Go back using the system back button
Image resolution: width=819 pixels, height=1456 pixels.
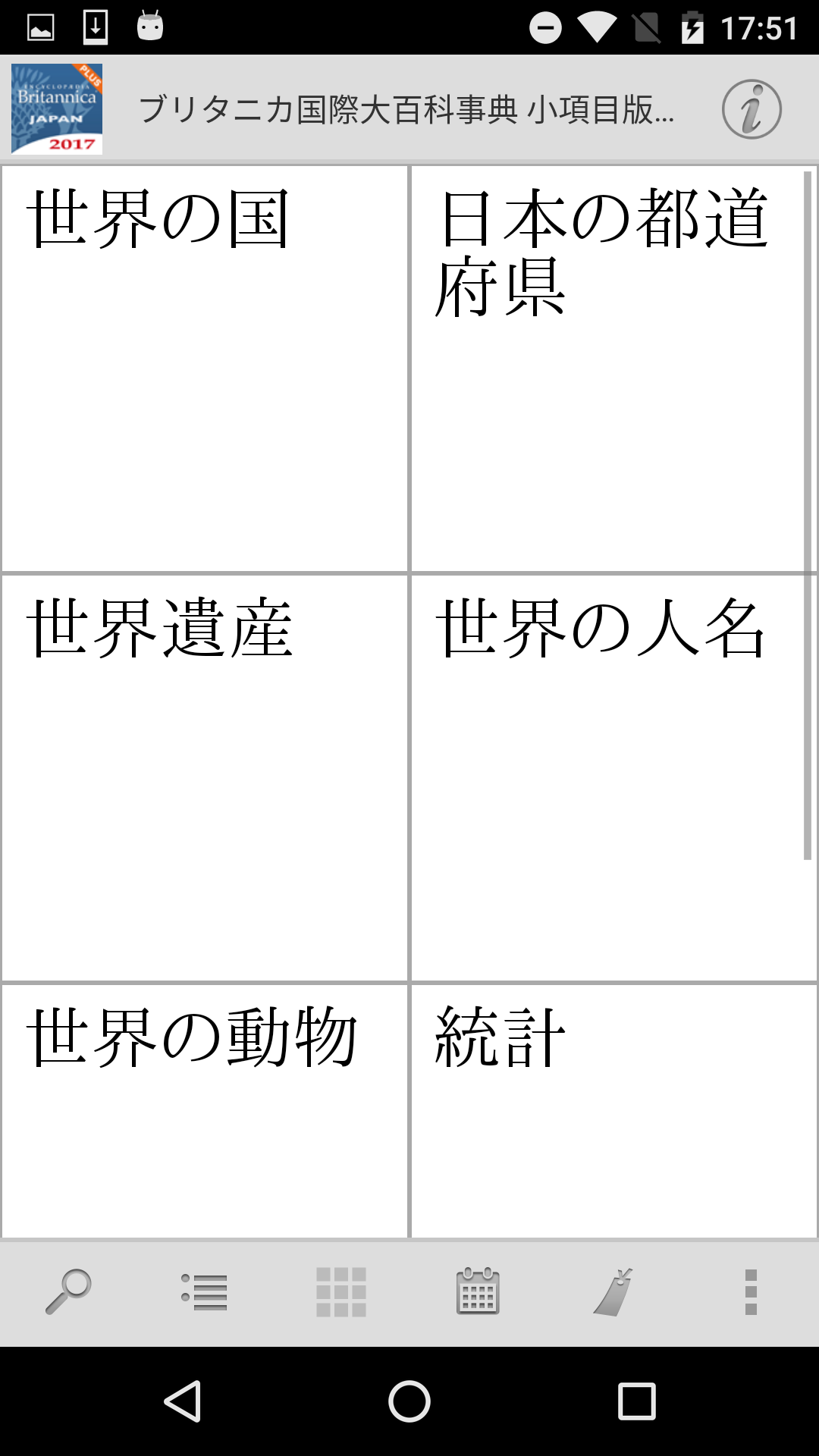tap(183, 1401)
